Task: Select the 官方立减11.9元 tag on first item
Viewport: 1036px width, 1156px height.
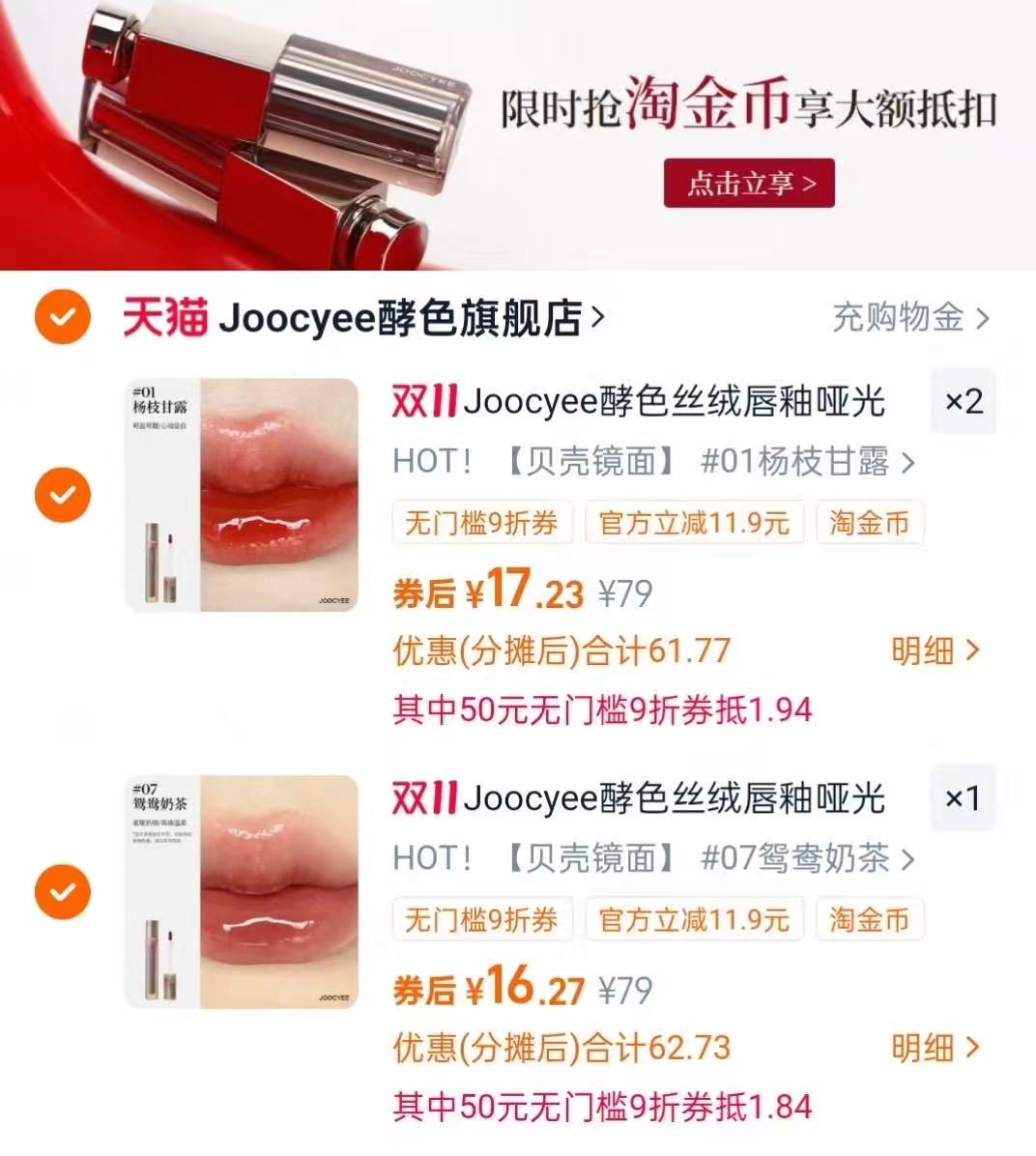Action: [x=692, y=523]
